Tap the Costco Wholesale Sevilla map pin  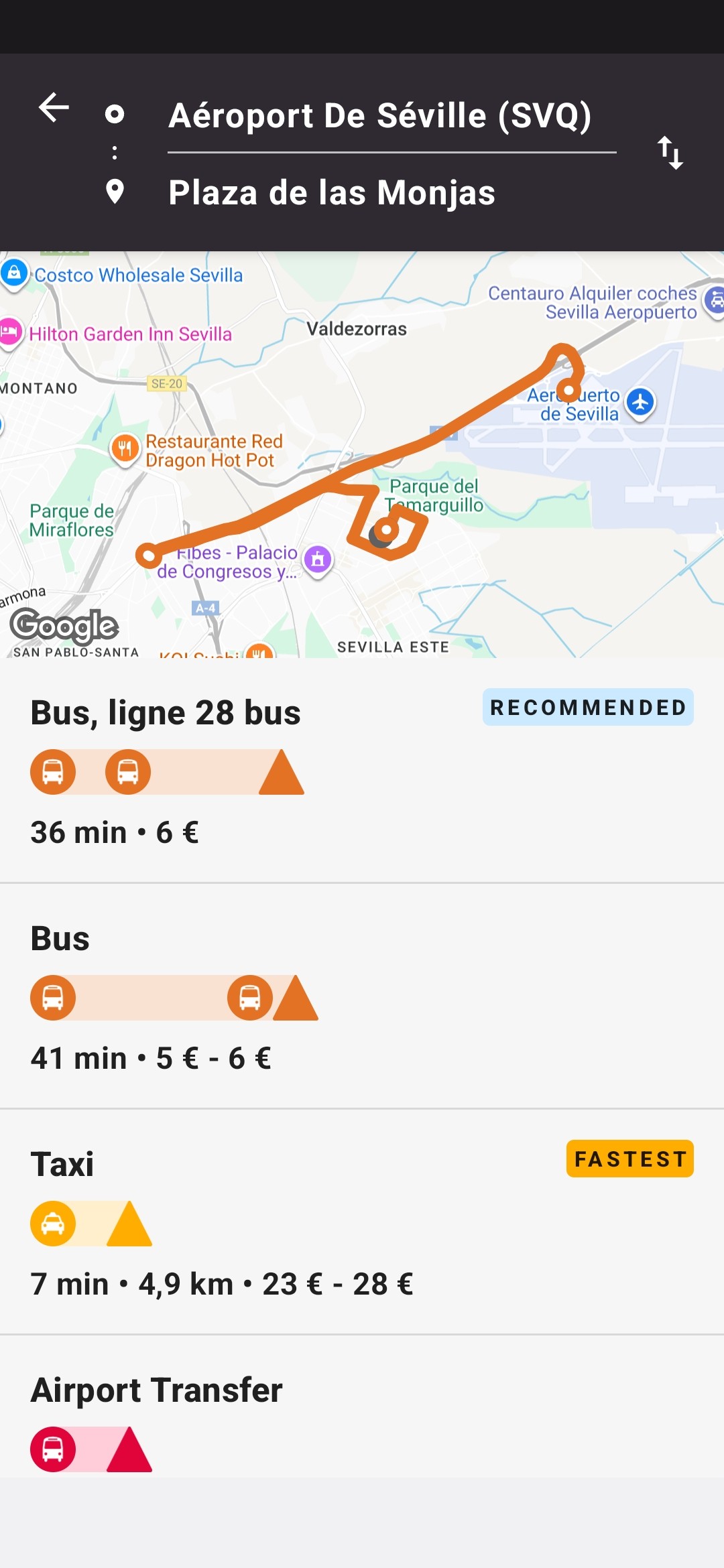(14, 273)
